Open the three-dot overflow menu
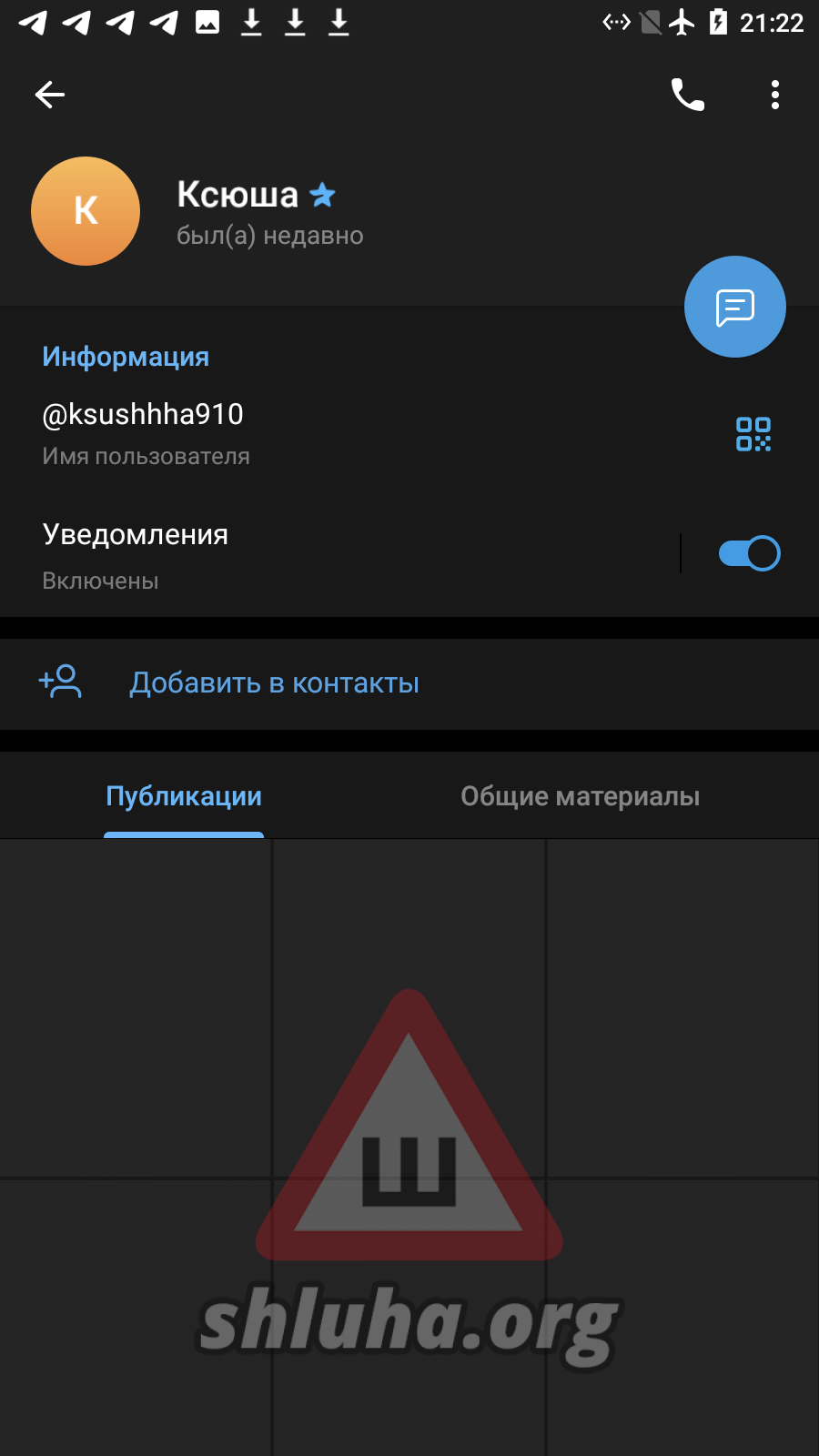The height and width of the screenshot is (1456, 819). [775, 95]
